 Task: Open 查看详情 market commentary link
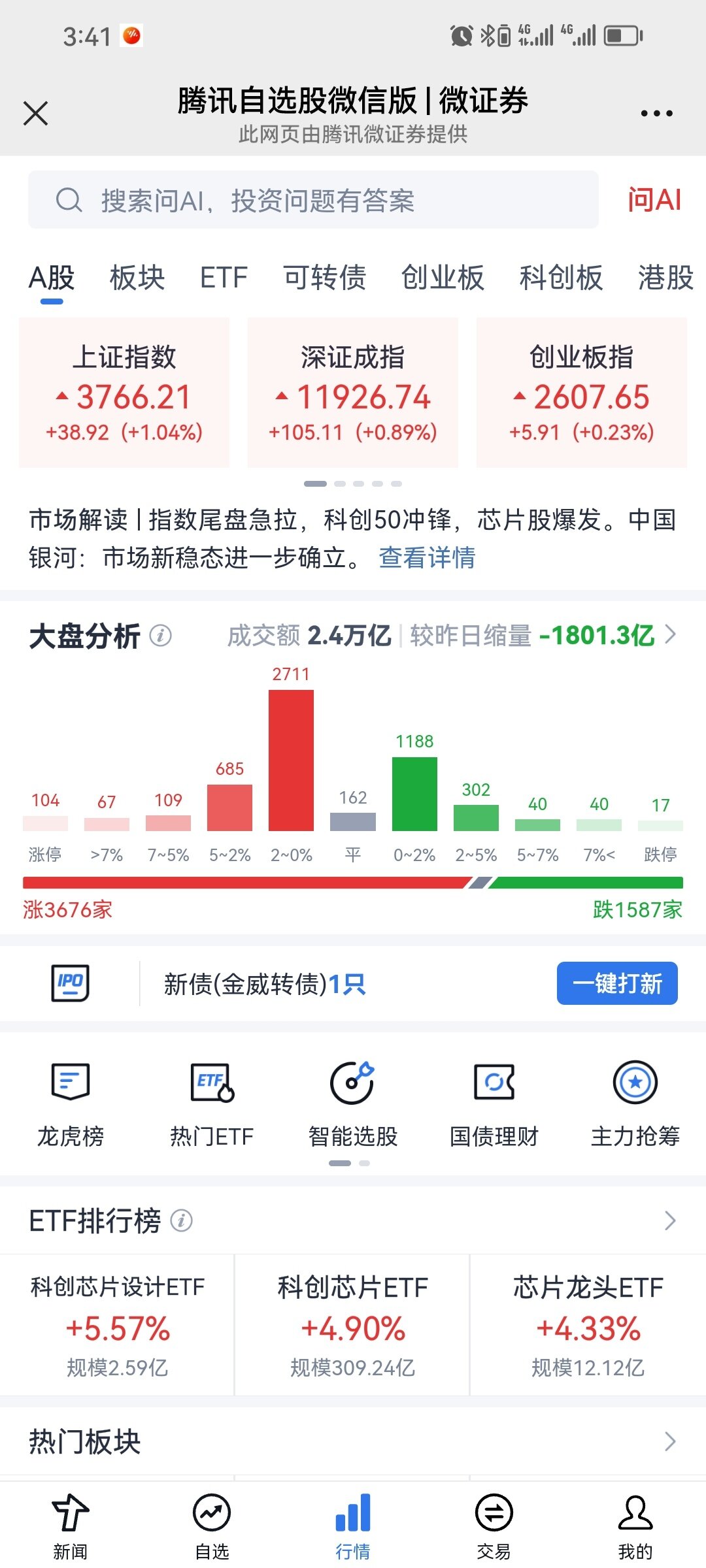coord(427,558)
